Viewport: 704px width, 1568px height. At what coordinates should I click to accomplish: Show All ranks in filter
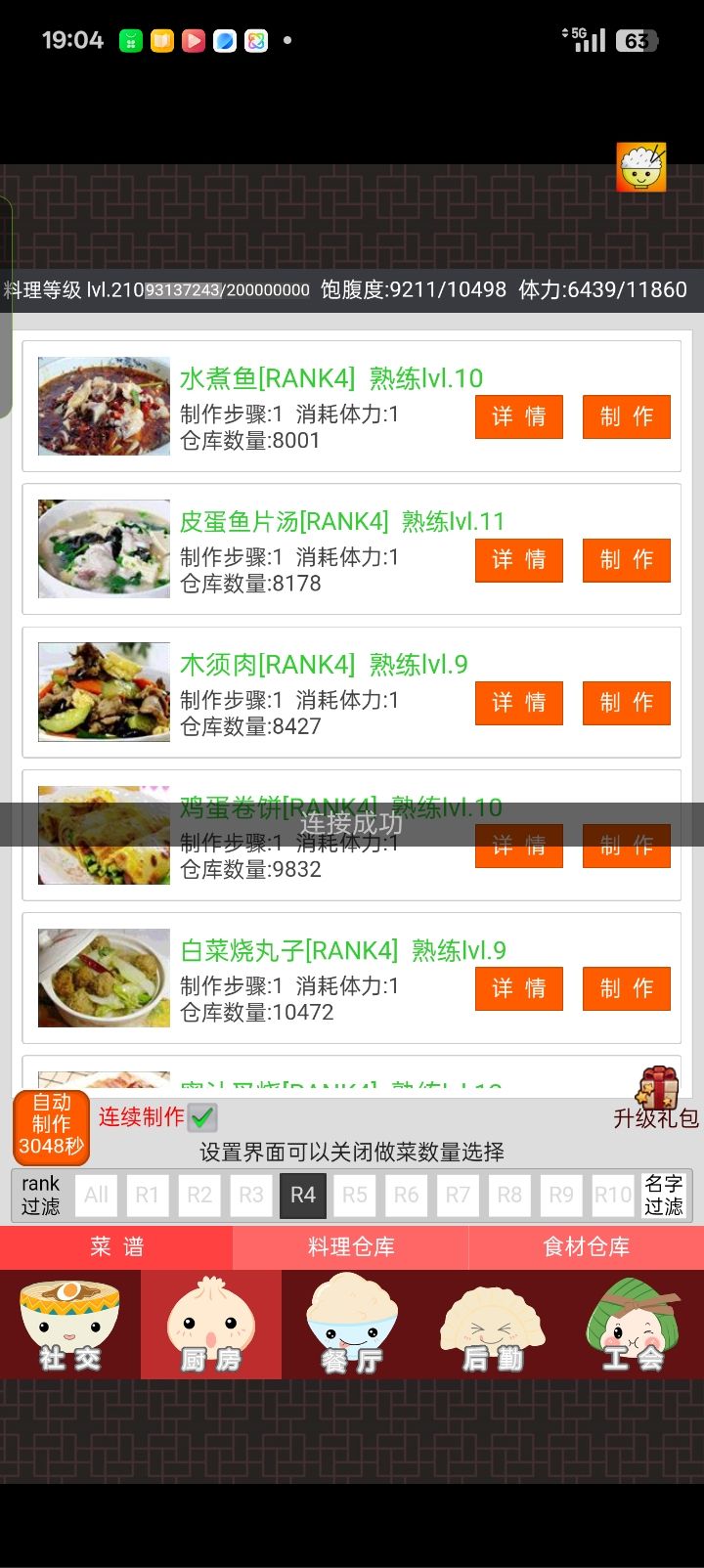tap(96, 1195)
